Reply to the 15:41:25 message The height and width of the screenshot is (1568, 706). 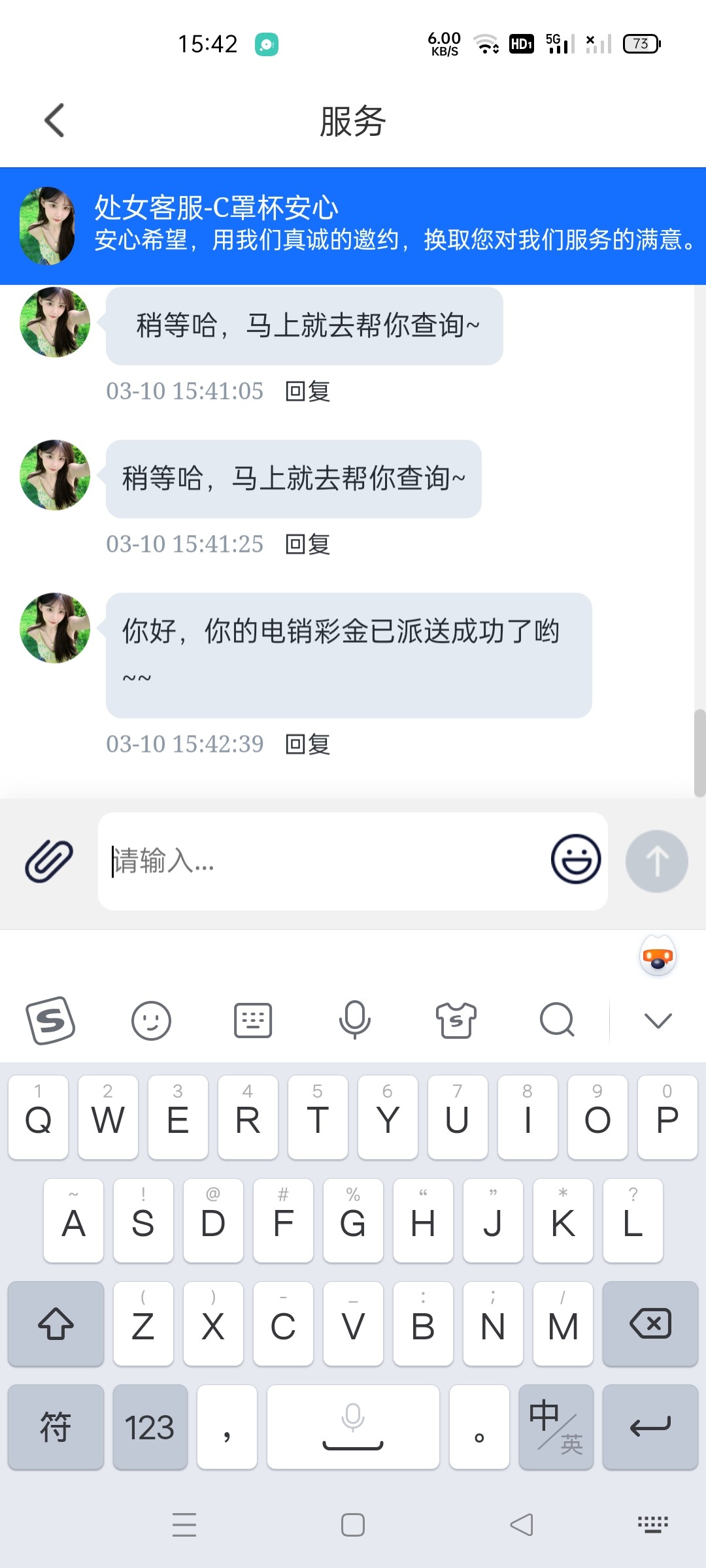point(308,544)
